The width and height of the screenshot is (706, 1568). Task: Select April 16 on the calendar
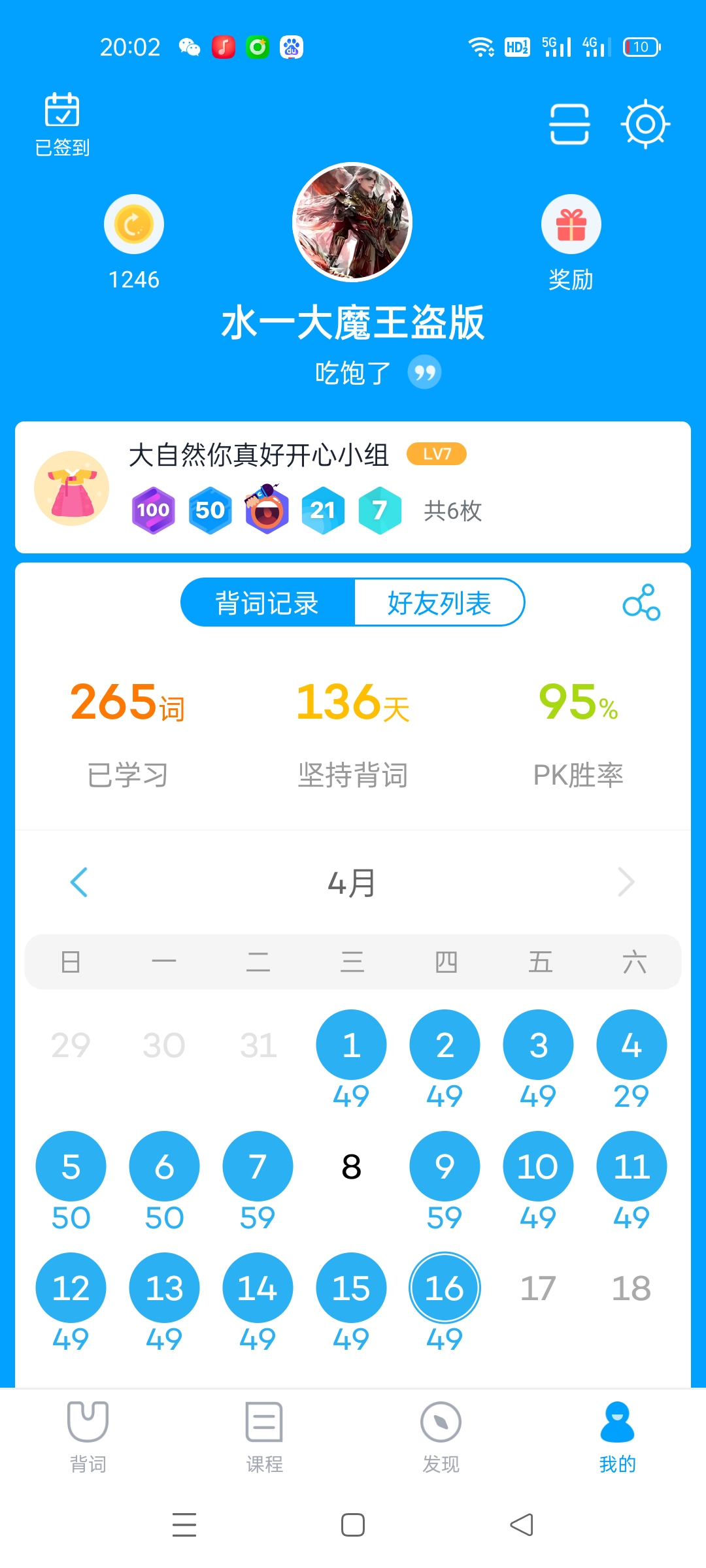445,1287
